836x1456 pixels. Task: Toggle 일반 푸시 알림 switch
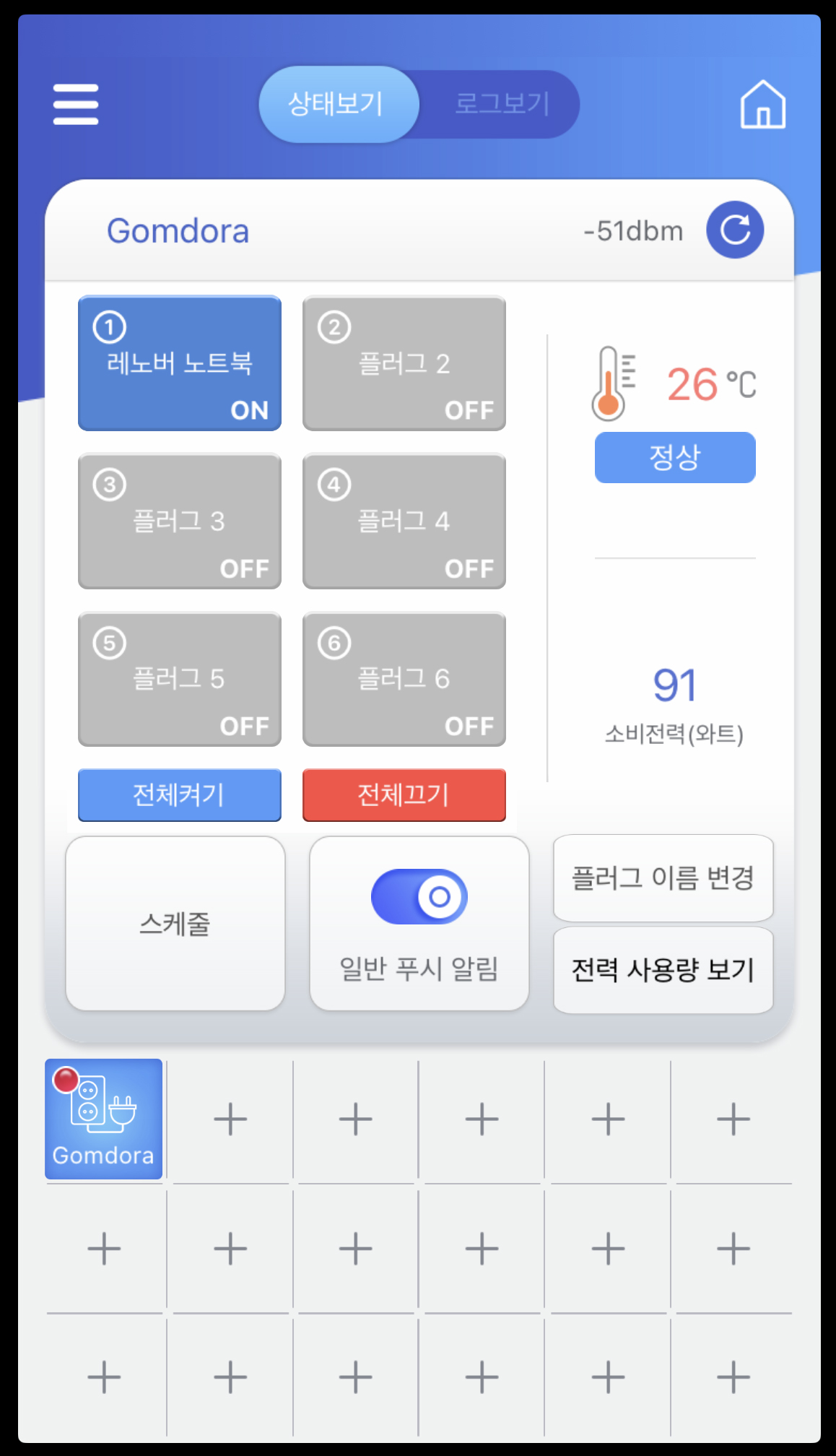[419, 896]
